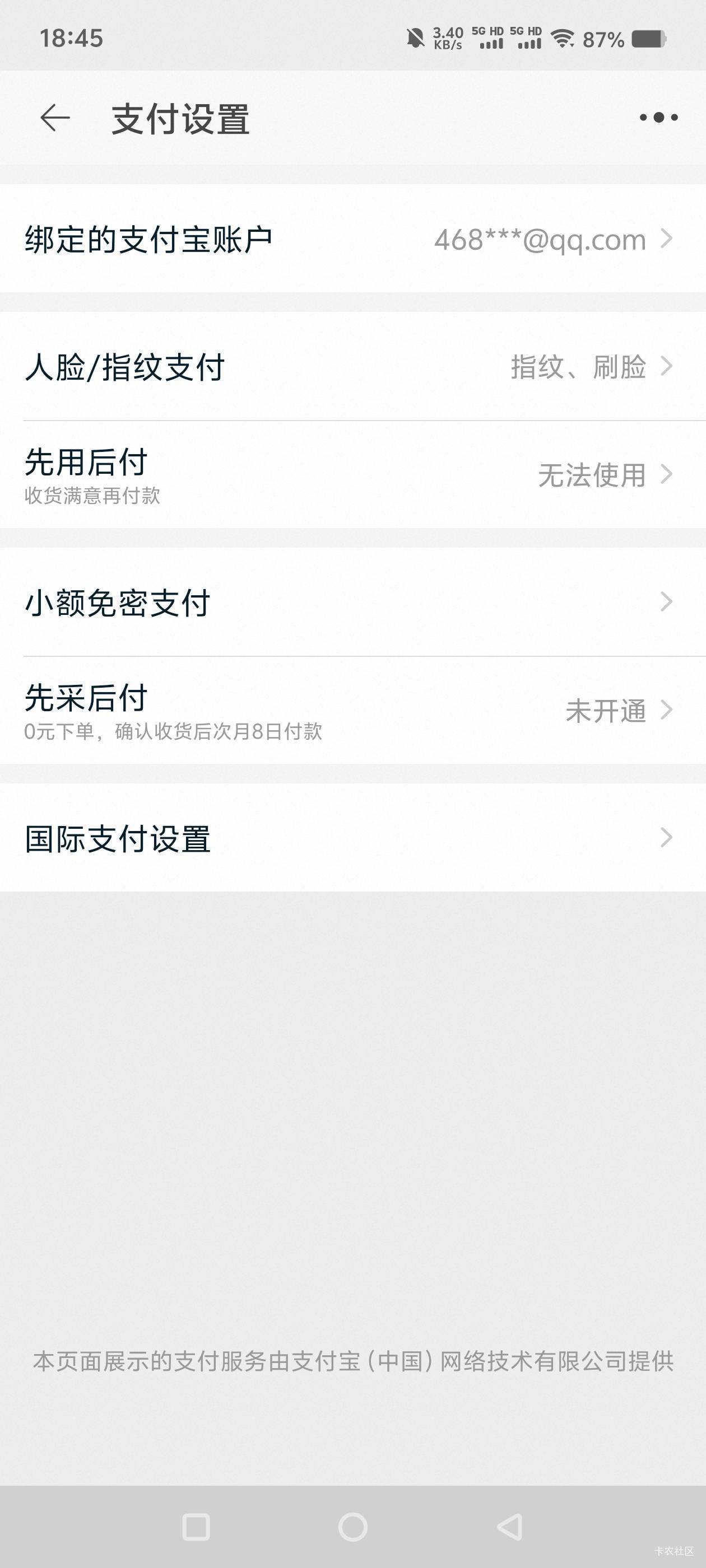Open 国际支付设置
Viewport: 706px width, 1568px height.
354,838
